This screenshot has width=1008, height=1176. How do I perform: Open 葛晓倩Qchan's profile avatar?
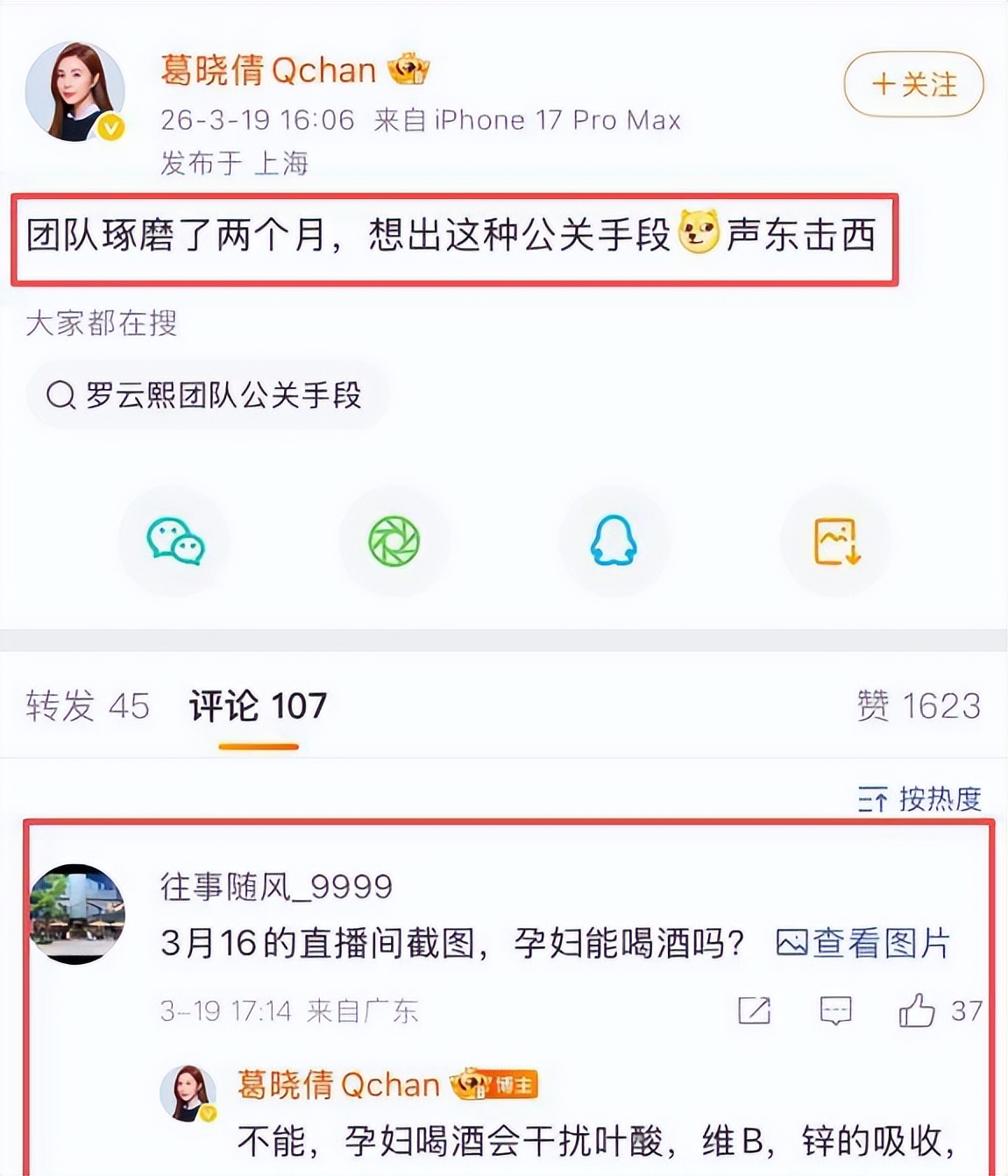tap(75, 91)
